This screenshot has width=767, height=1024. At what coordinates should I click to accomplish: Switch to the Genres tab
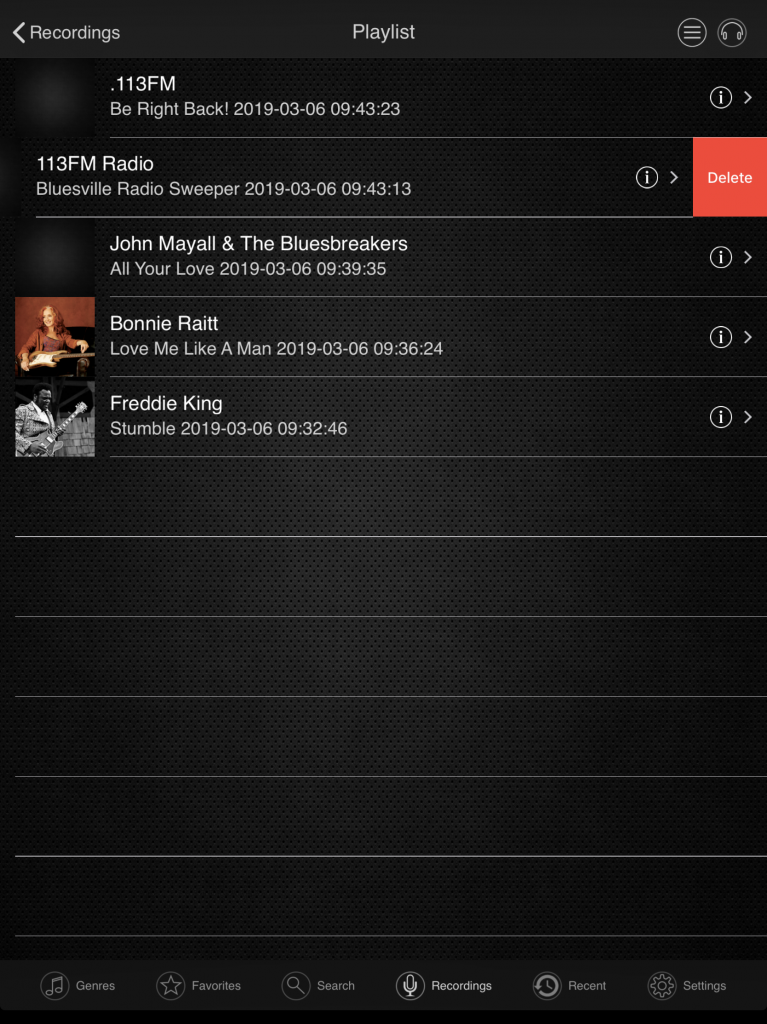[78, 985]
